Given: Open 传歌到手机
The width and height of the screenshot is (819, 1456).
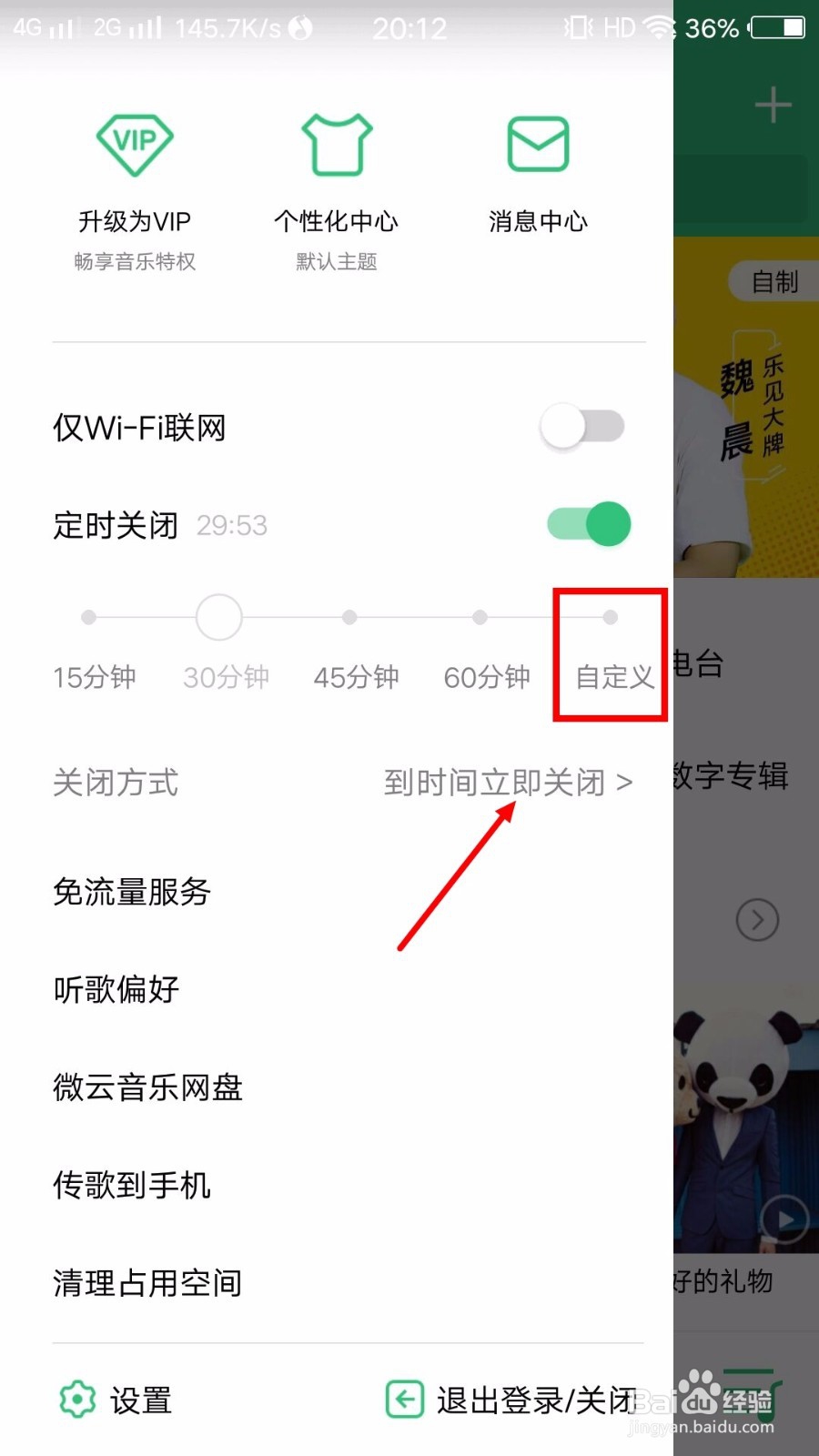Looking at the screenshot, I should coord(130,1185).
